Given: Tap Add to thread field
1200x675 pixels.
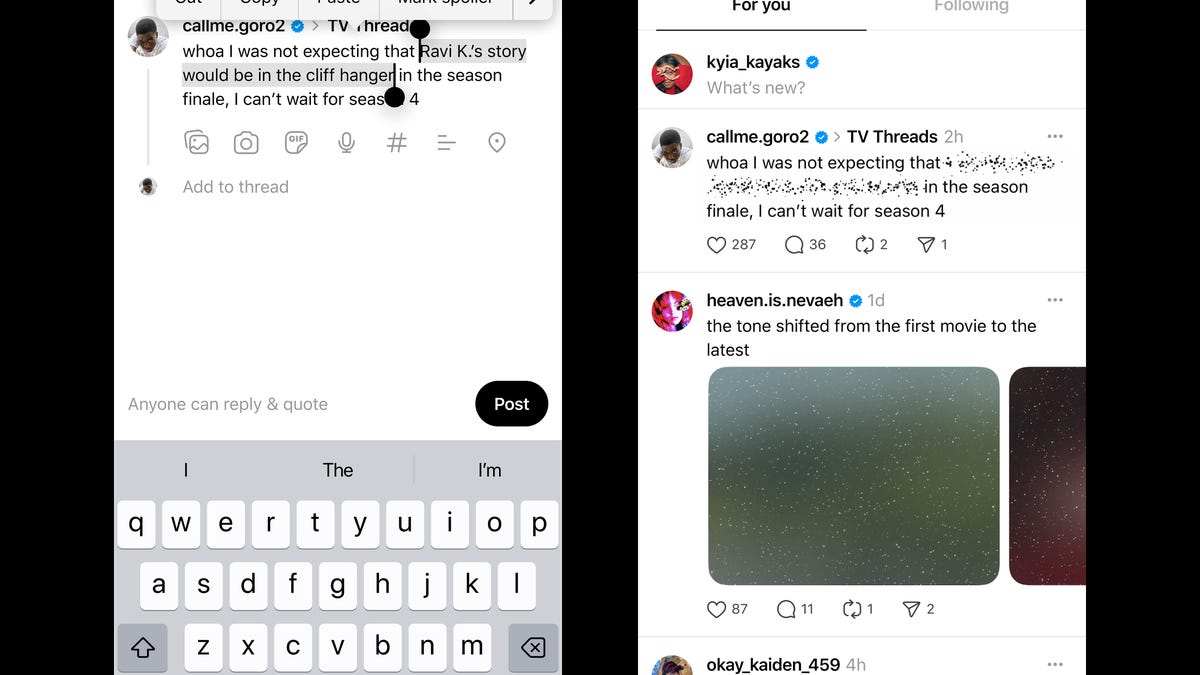Looking at the screenshot, I should (x=235, y=187).
